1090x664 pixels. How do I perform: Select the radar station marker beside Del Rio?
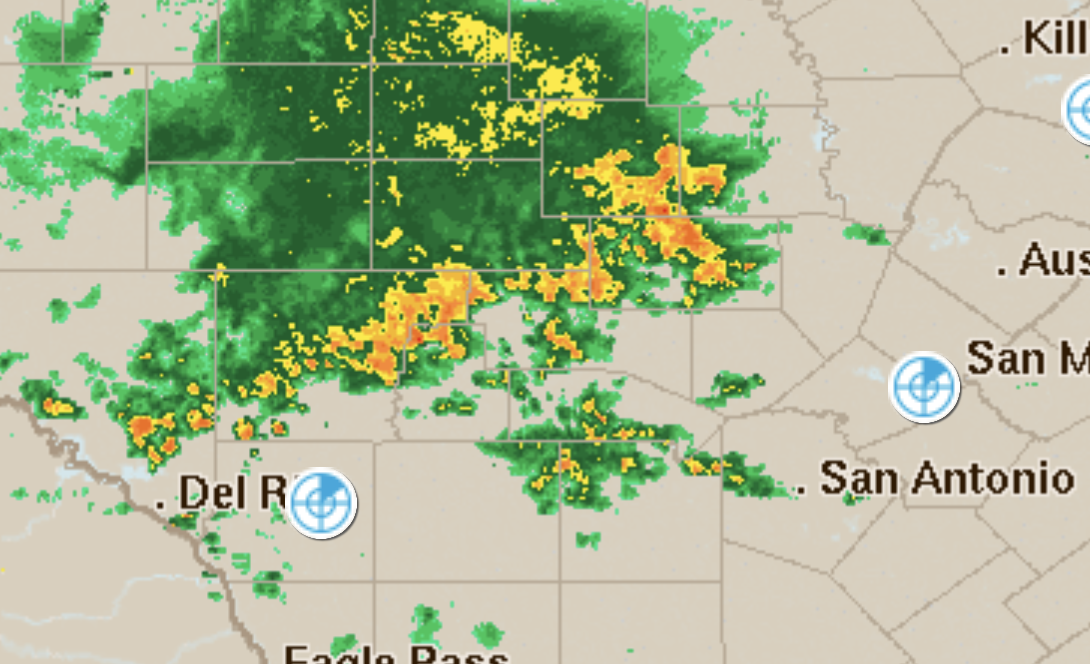tap(322, 503)
